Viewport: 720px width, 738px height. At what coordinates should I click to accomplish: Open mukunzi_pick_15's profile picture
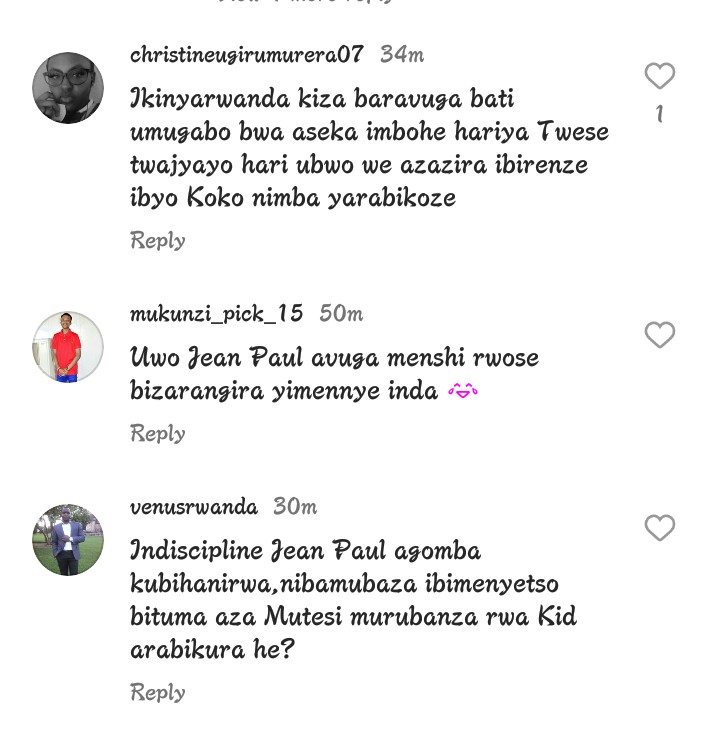click(68, 347)
